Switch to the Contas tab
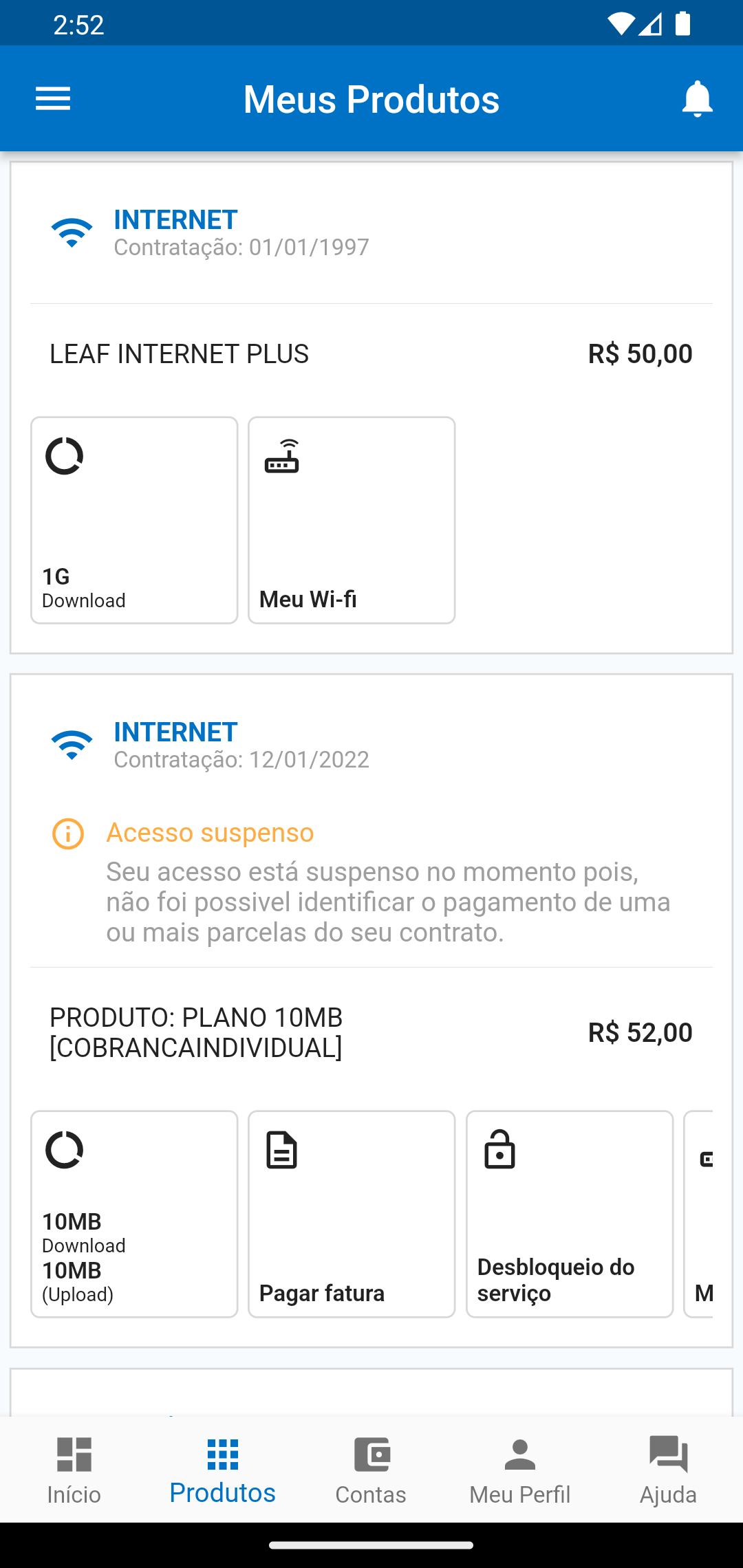 (371, 1470)
